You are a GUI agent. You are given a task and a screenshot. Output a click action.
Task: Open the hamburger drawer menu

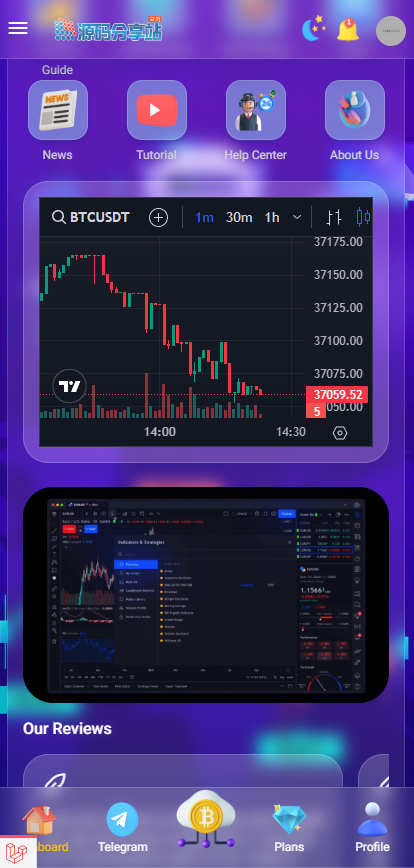(x=18, y=28)
